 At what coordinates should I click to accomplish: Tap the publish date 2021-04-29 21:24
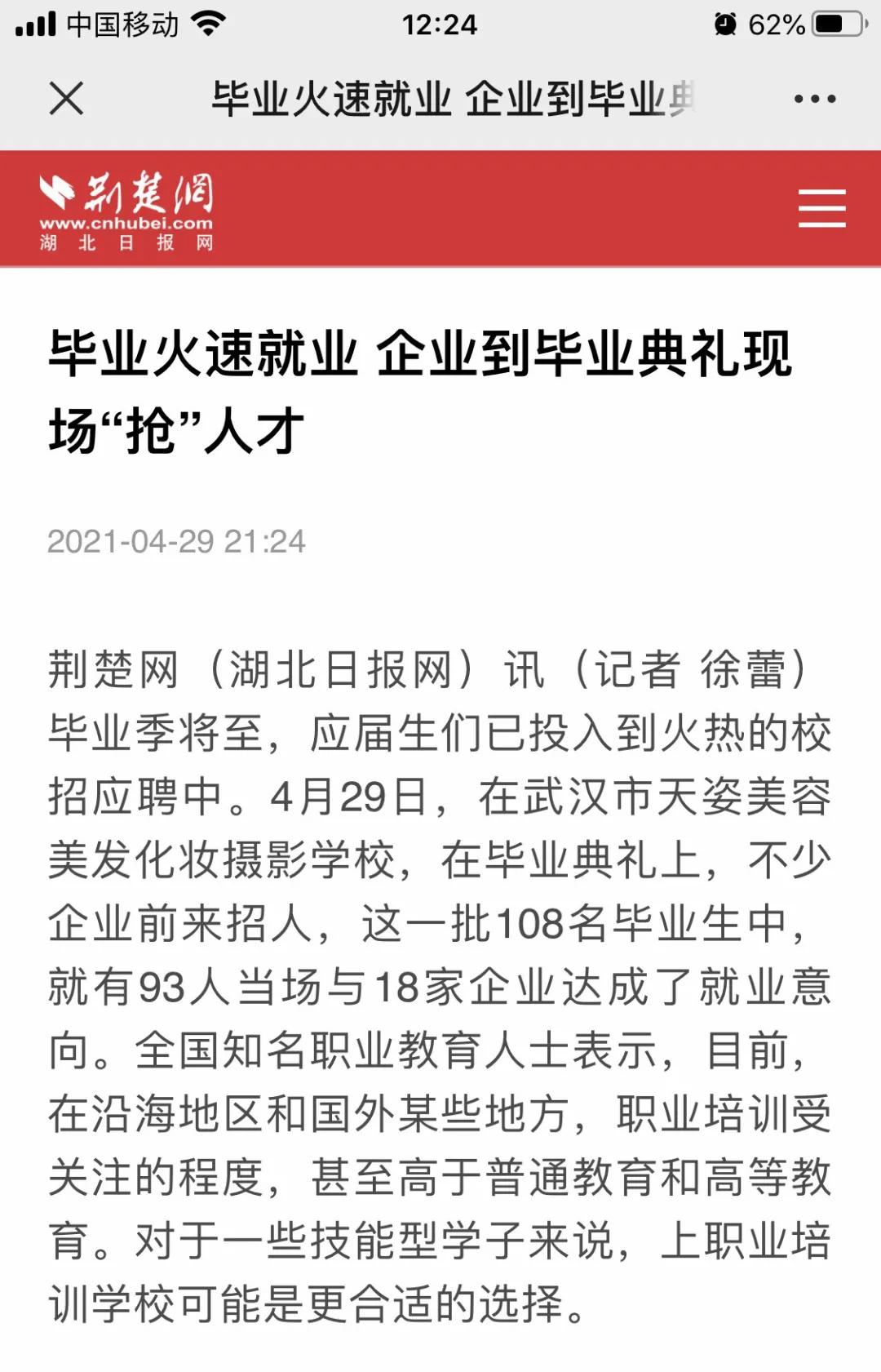pos(178,541)
